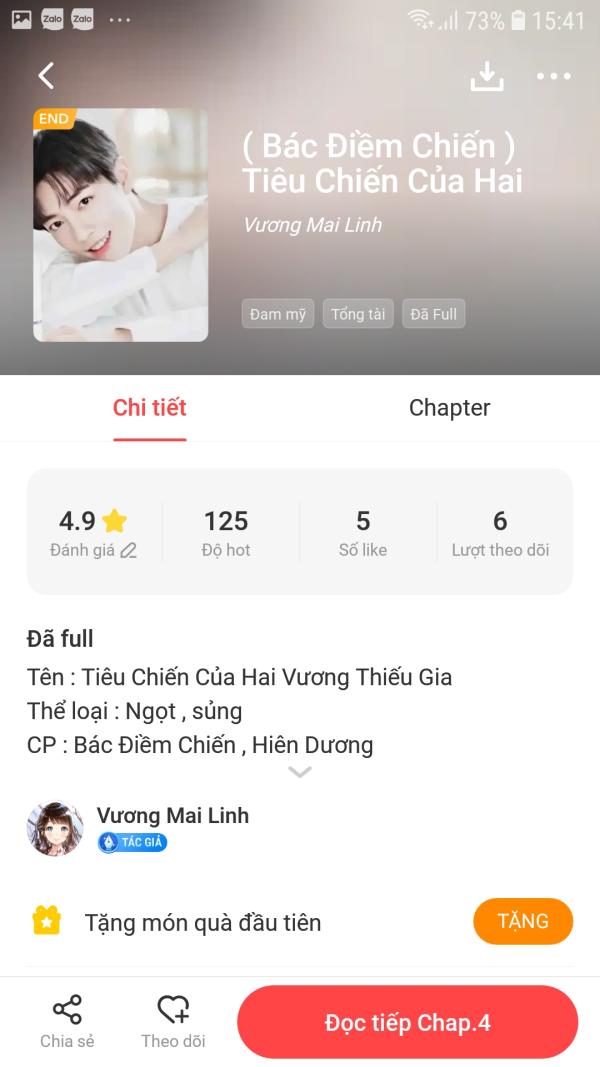Follow the story with Theo dõi

pos(173,1021)
